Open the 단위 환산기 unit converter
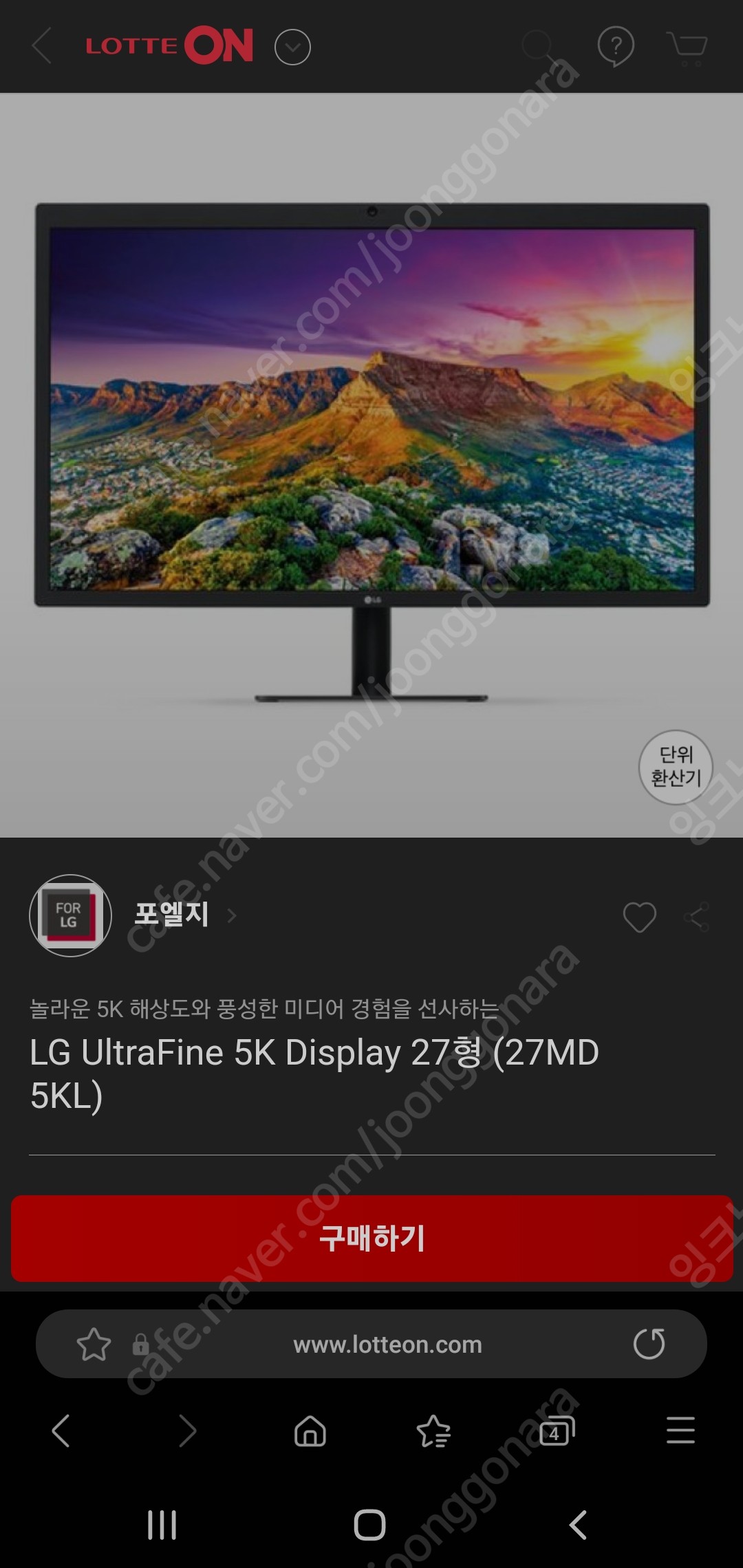This screenshot has height=1568, width=743. point(676,767)
